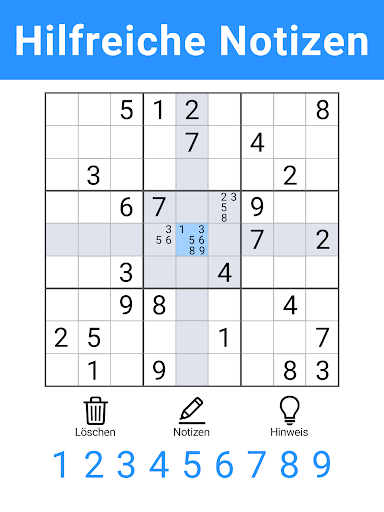Screen dimensions: 384x512
Task: Select the cell with notes 2 3 5 8
Action: pyautogui.click(x=224, y=207)
